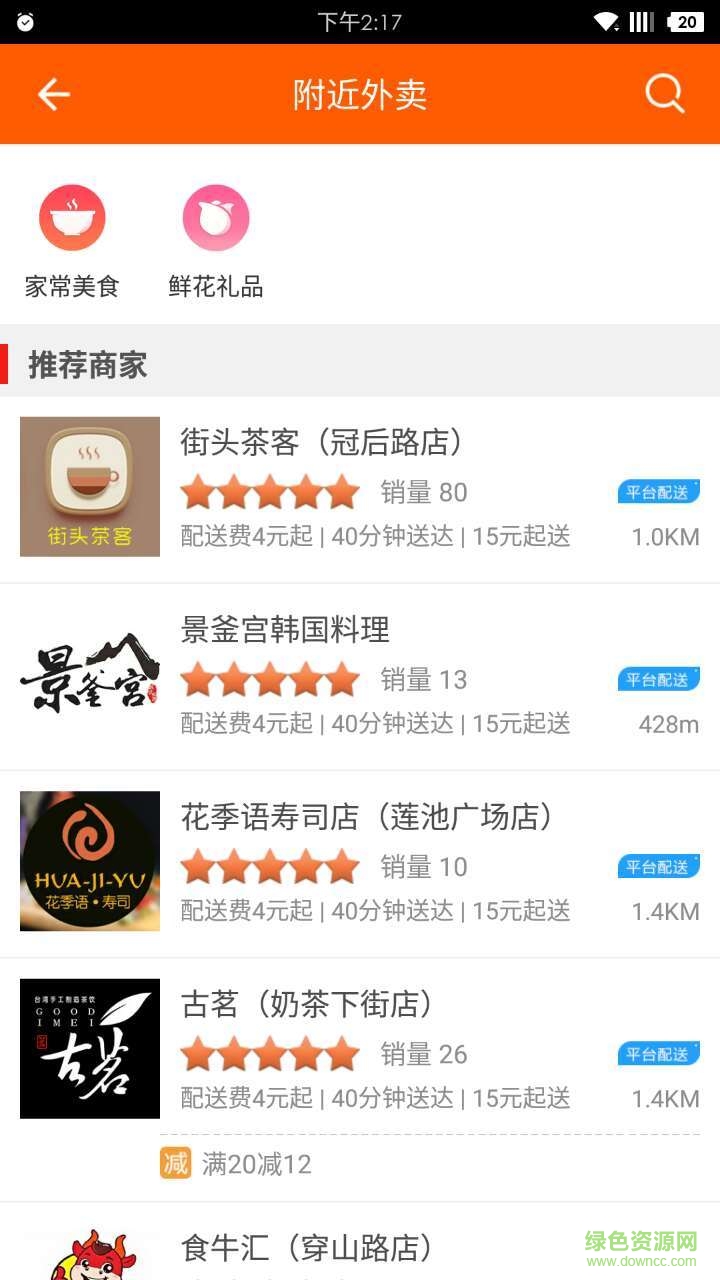Tap the back arrow icon
720x1280 pixels.
tap(53, 93)
